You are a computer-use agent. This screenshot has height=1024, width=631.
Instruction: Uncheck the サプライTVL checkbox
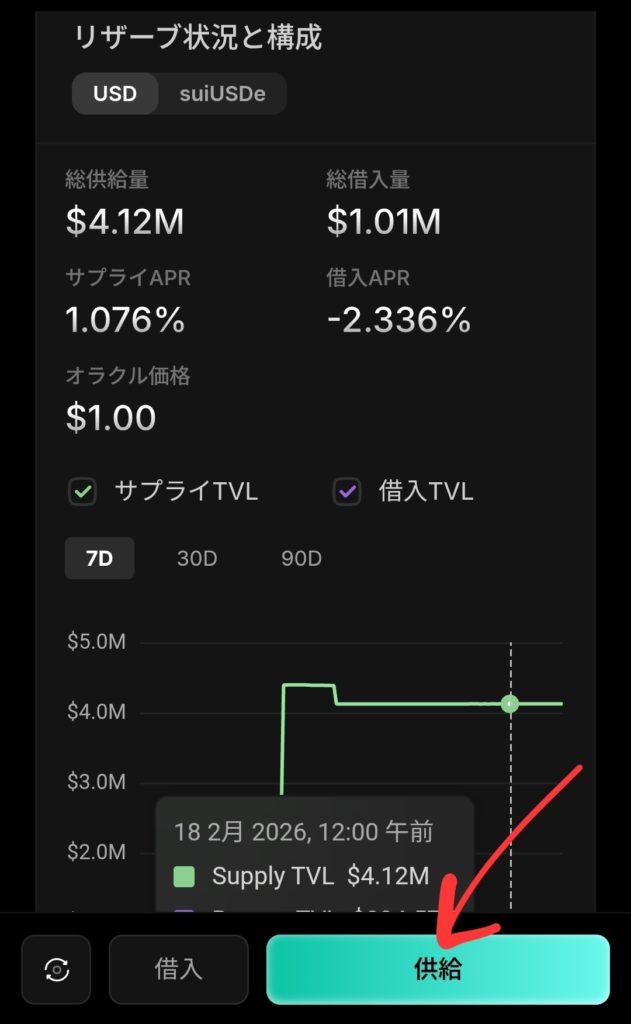click(x=82, y=491)
